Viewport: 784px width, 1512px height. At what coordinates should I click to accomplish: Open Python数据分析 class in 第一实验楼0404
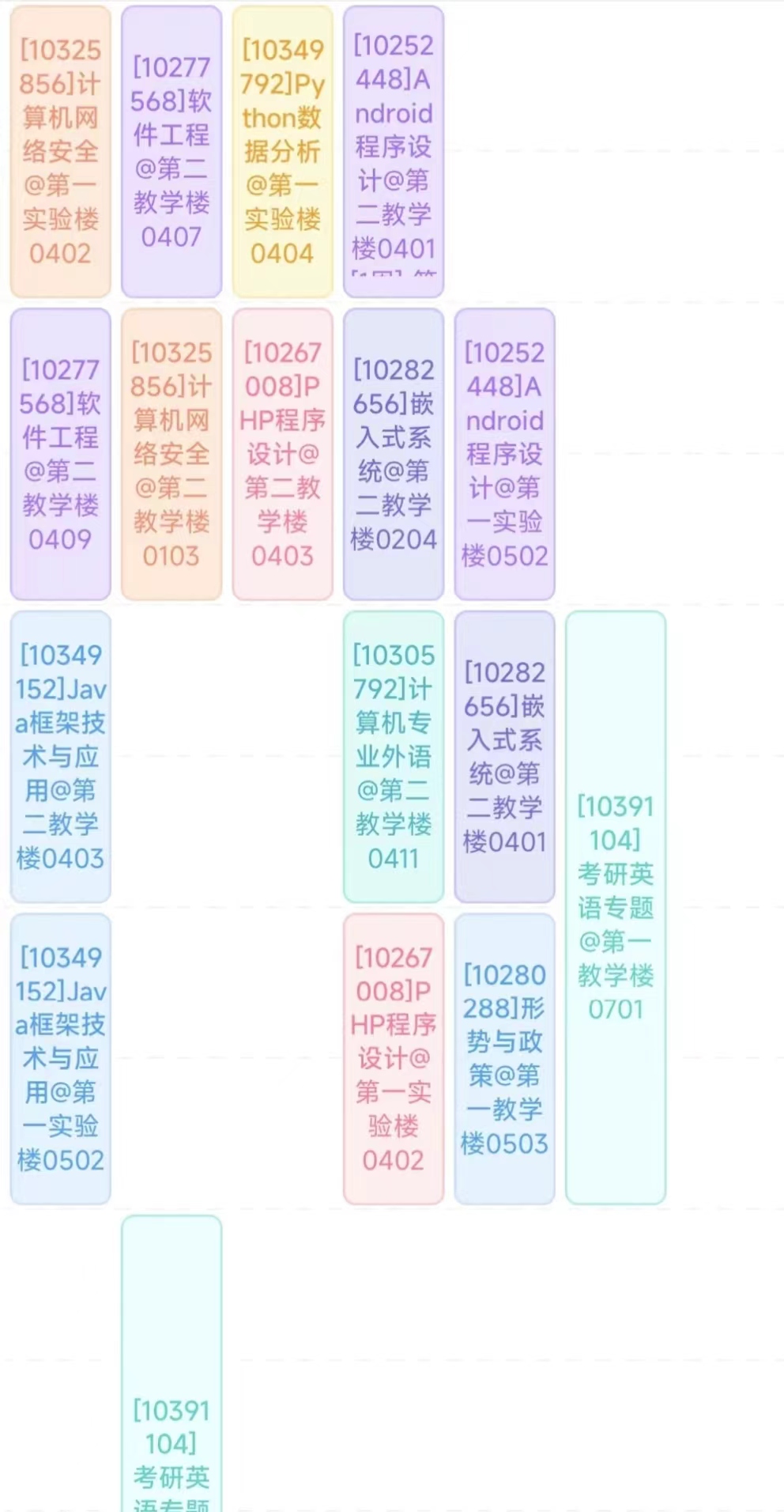(282, 152)
